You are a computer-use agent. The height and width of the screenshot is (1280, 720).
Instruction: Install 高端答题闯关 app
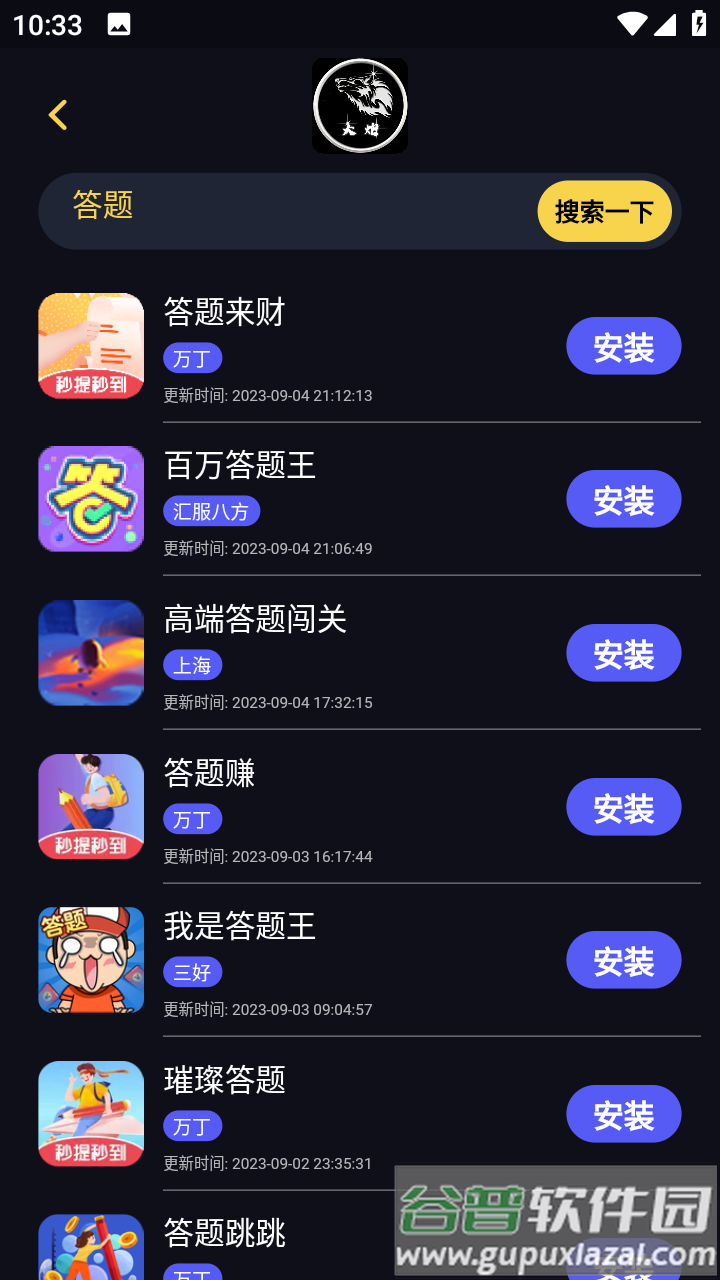624,652
